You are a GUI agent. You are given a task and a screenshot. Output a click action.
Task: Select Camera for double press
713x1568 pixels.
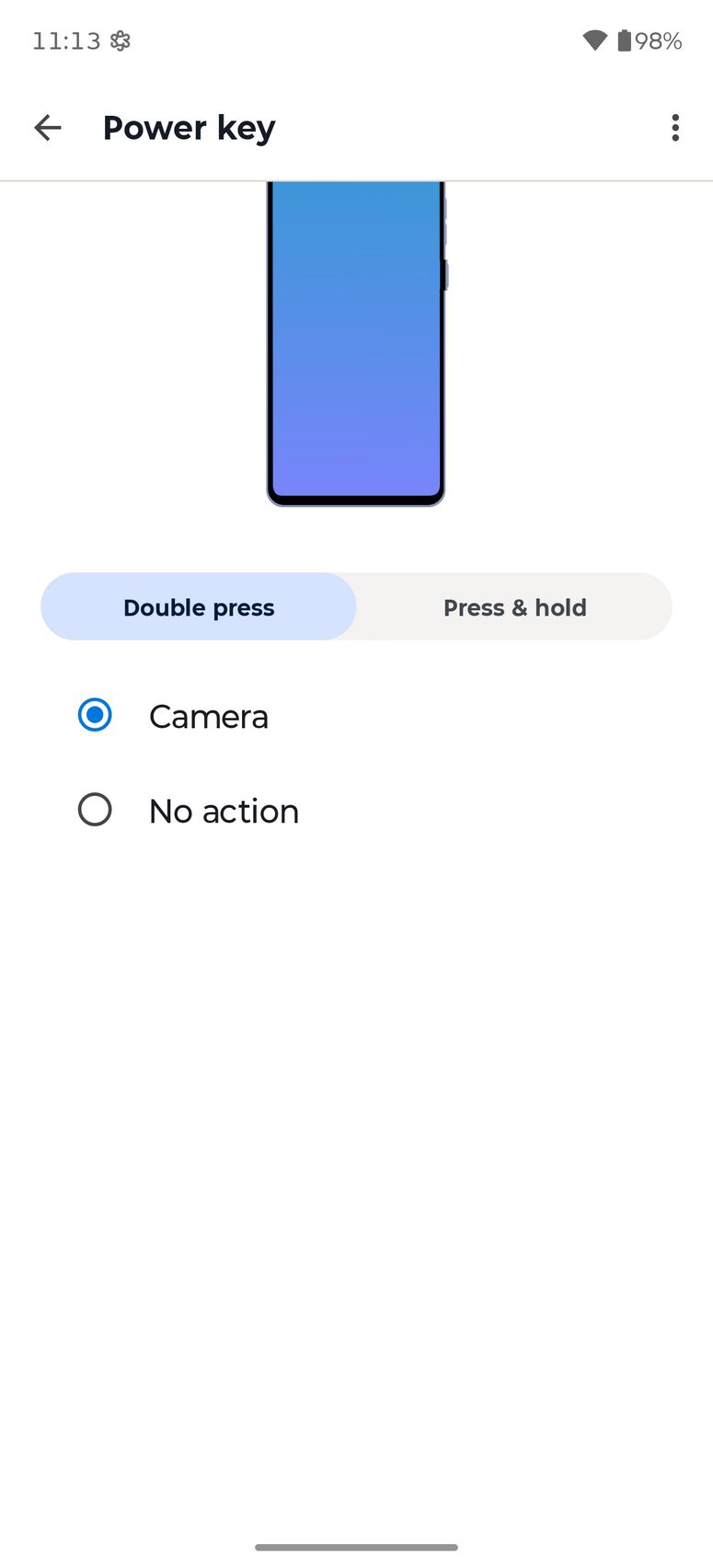[95, 716]
